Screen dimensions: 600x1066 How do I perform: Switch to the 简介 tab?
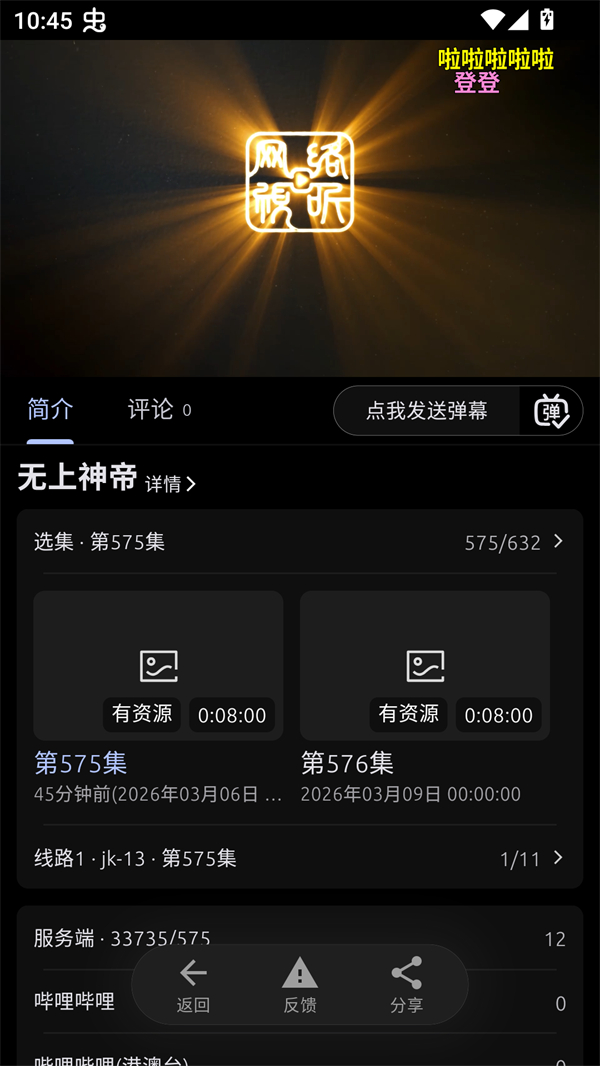point(50,410)
